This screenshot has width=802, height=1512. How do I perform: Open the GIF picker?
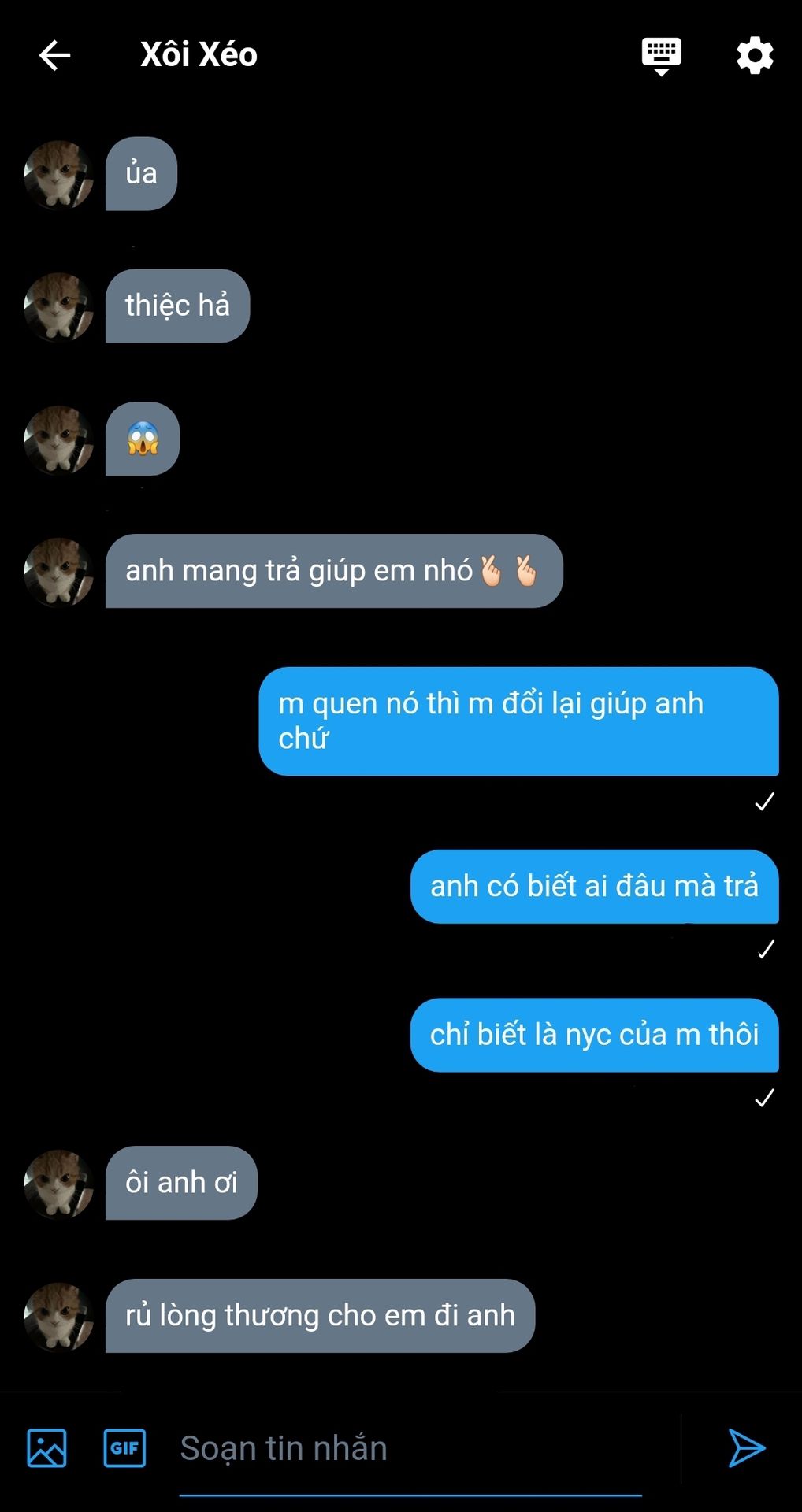pos(124,1447)
